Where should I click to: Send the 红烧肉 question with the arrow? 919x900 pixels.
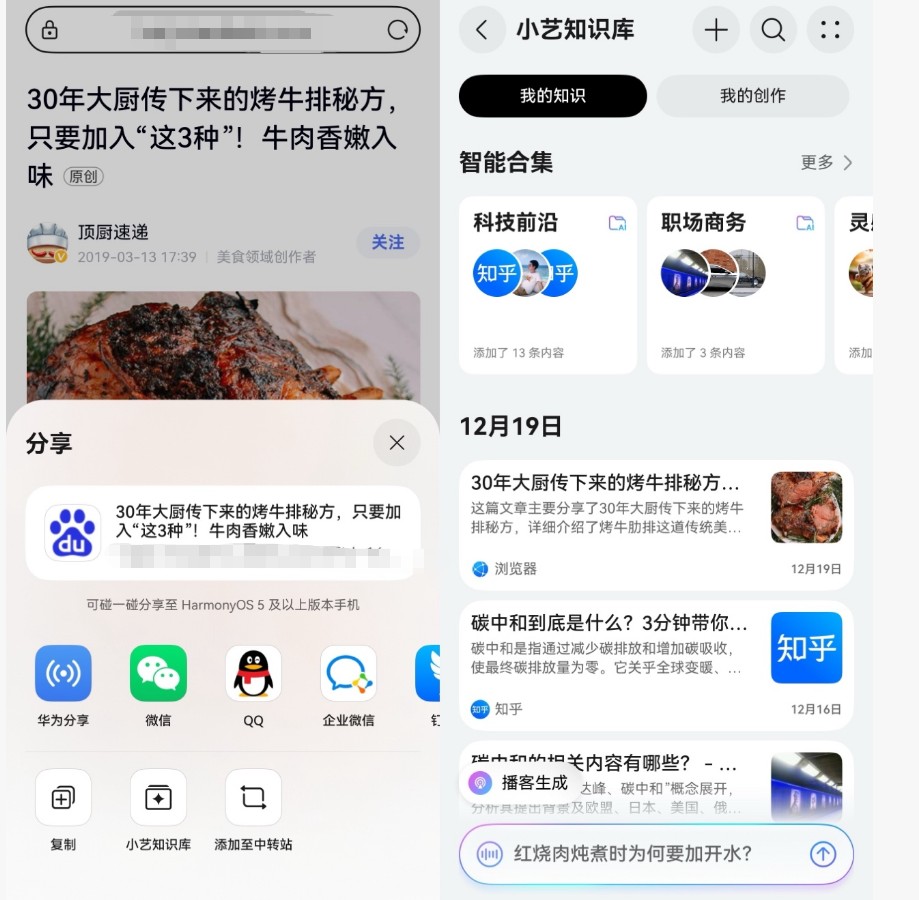pos(822,854)
